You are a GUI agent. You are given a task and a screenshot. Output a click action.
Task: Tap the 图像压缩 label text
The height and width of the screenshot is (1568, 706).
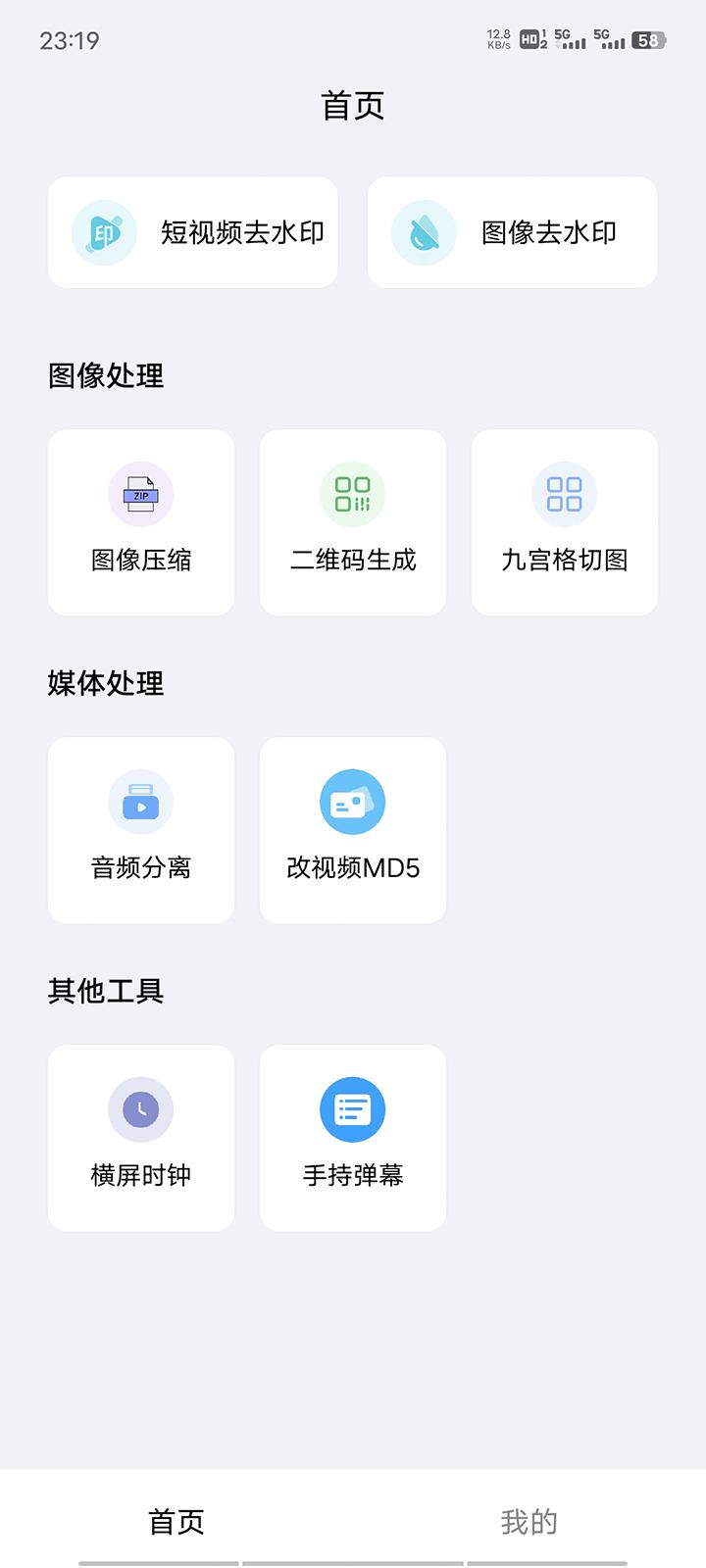click(140, 561)
